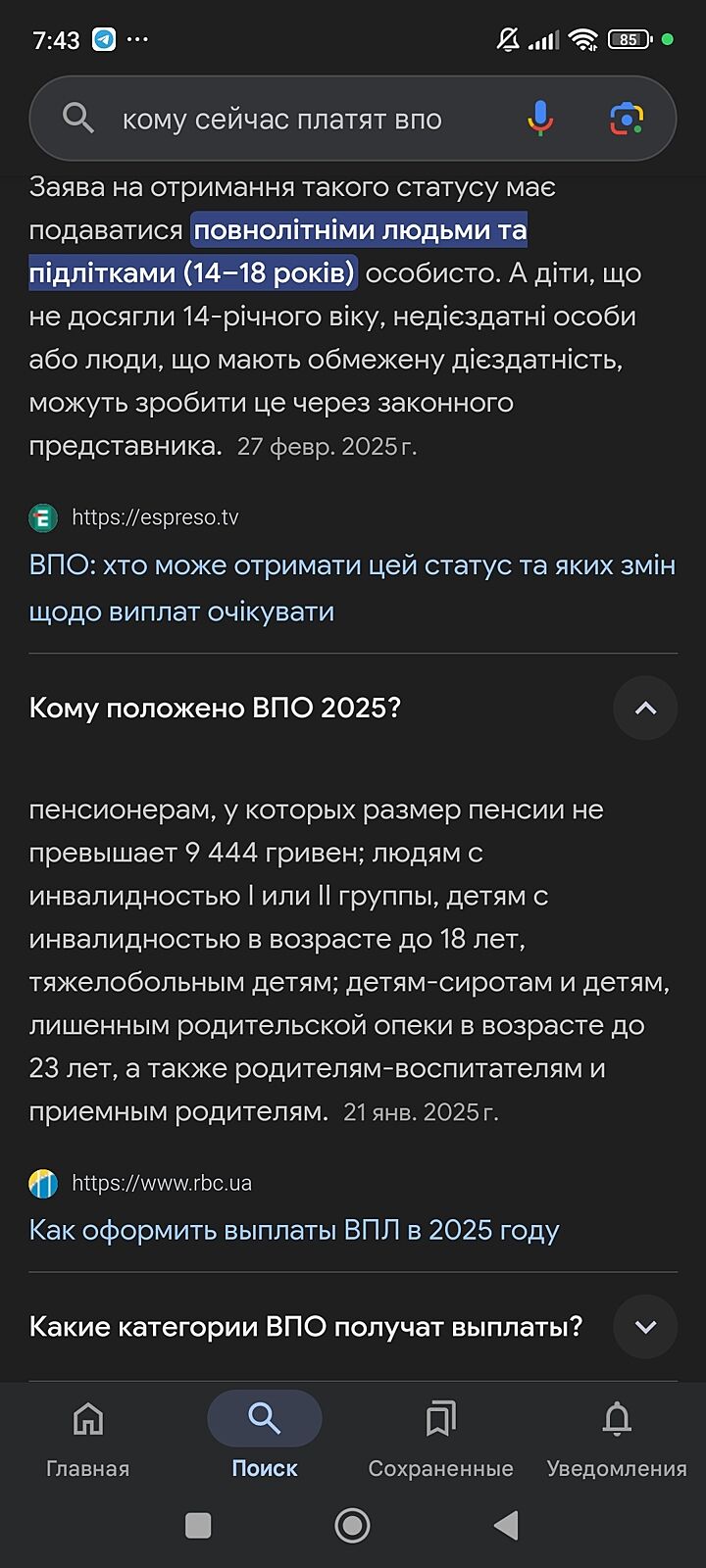Tap the system home button
The image size is (706, 1568).
(x=352, y=1525)
